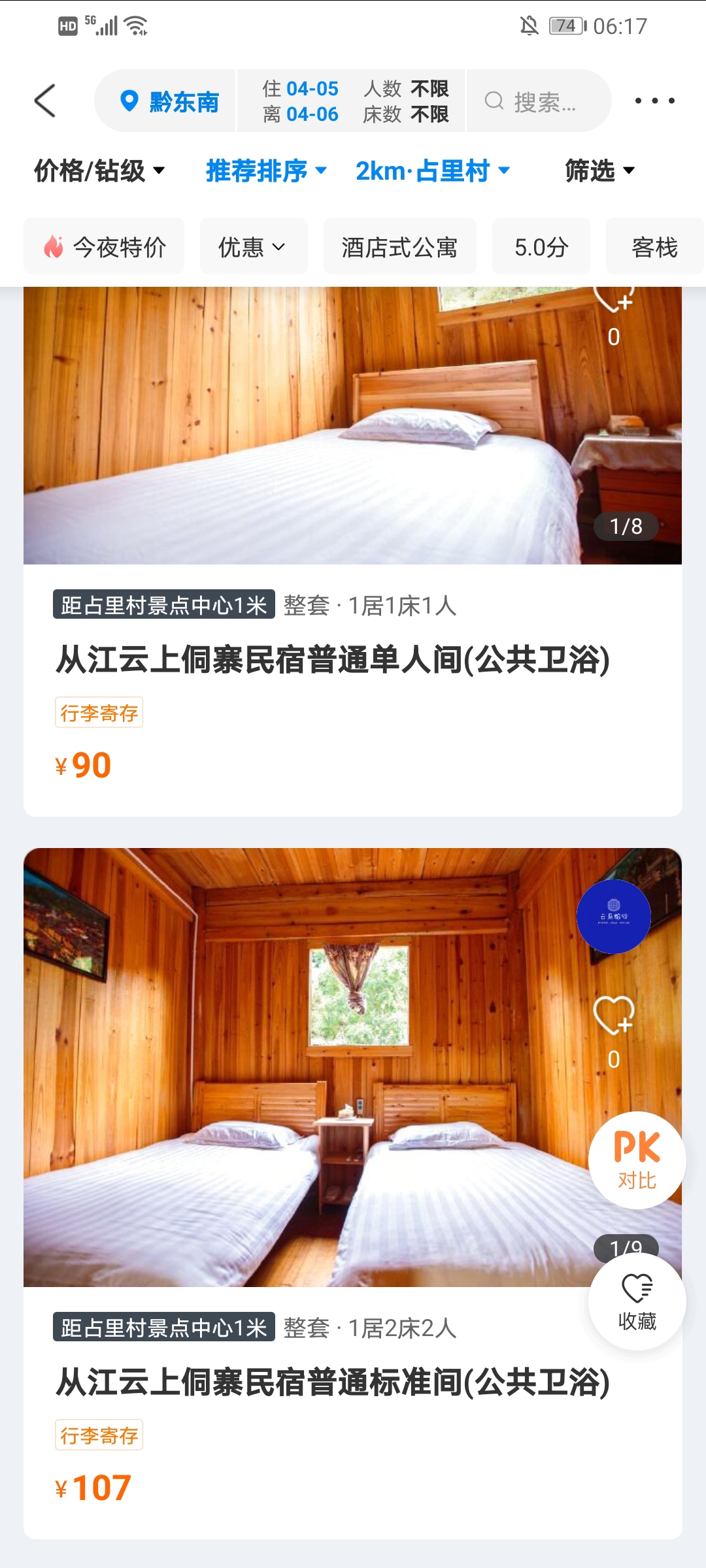Open the 收藏 favorites floating button
This screenshot has width=706, height=1568.
point(637,1301)
